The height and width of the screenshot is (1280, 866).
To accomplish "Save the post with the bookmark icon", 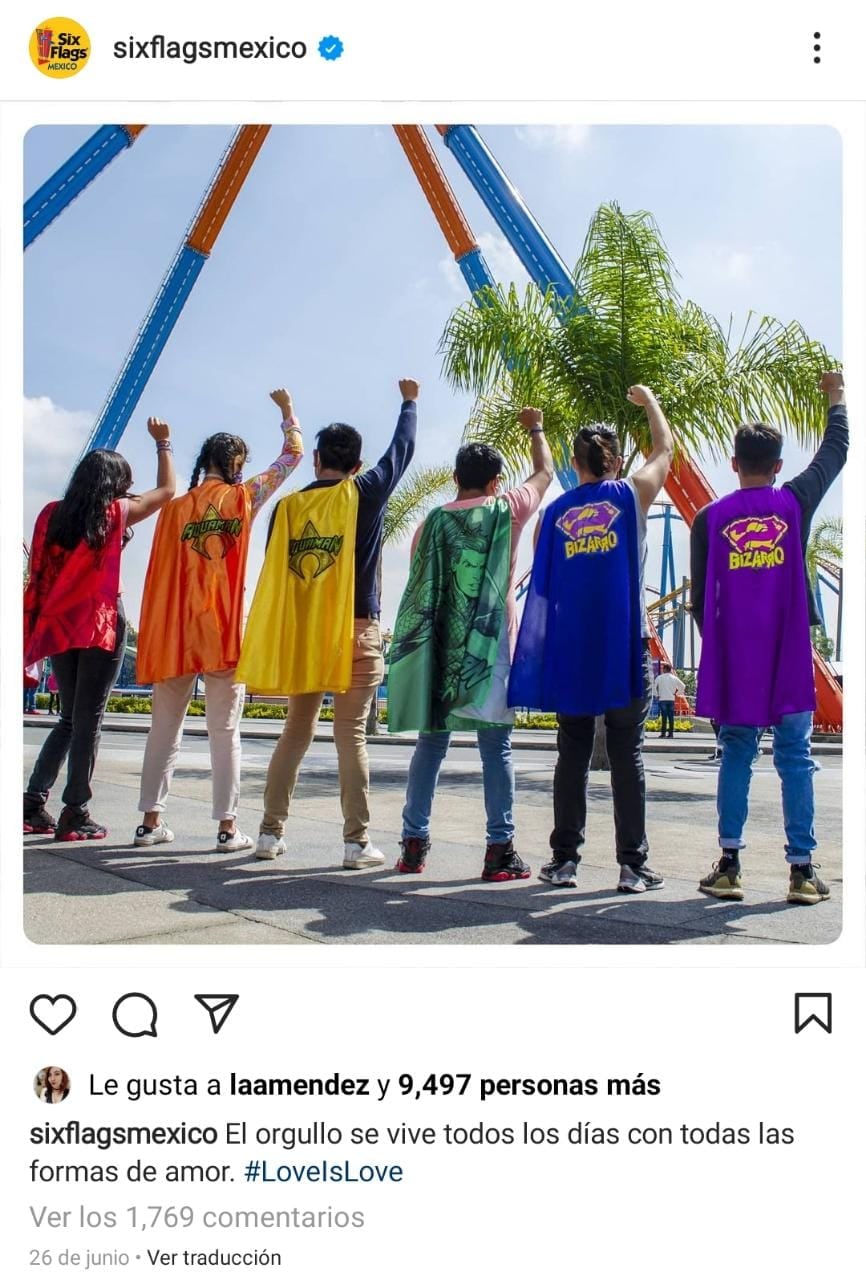I will click(812, 1013).
